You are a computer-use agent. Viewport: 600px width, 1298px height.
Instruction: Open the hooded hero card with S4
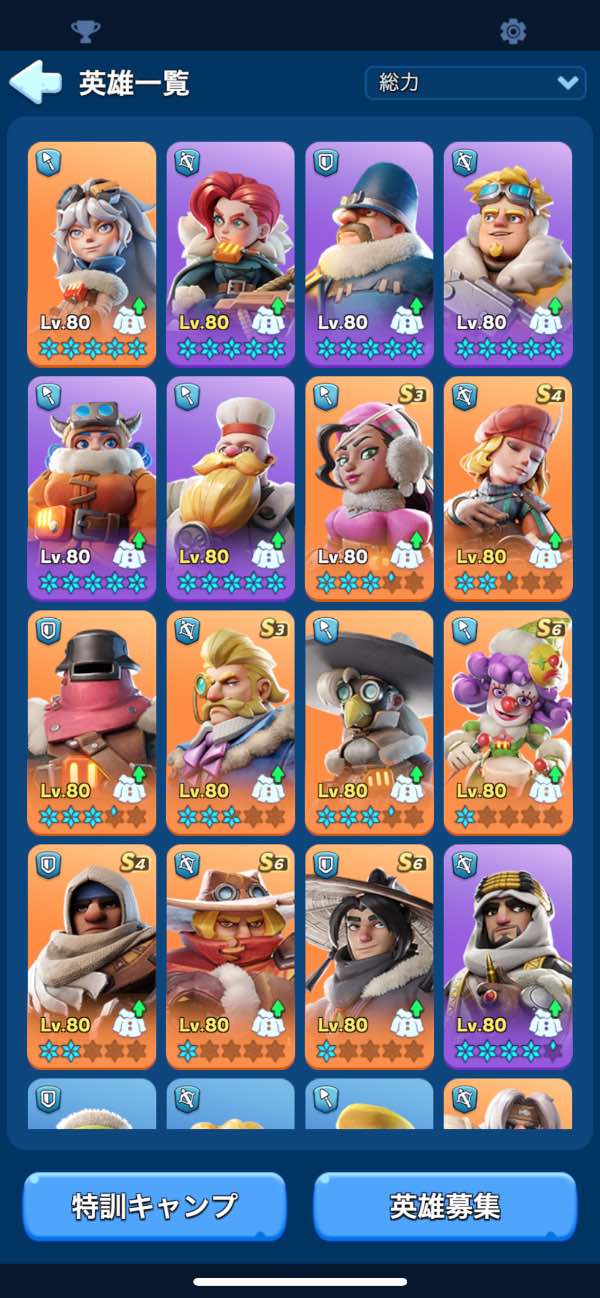92,955
